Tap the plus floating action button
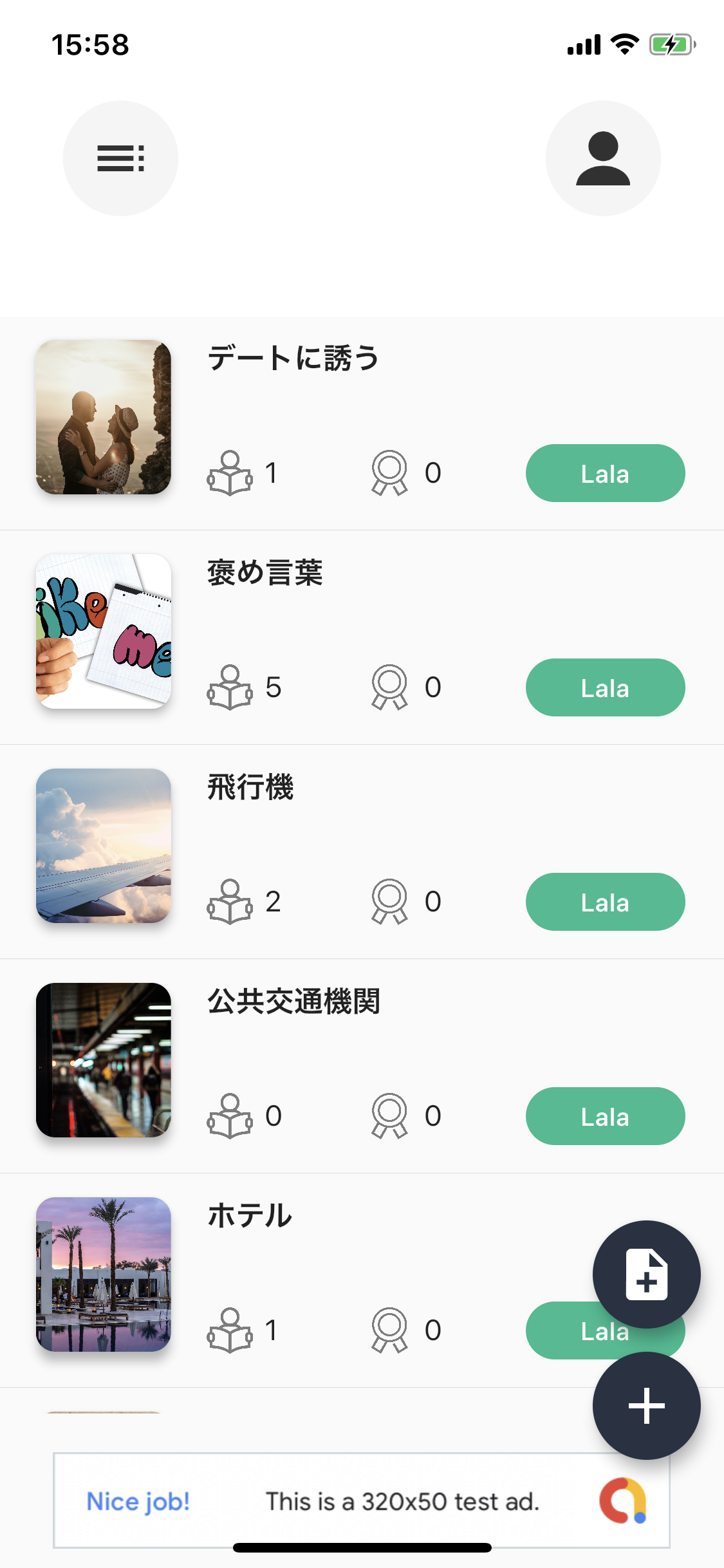Screen dimensions: 724x1568 646,1406
